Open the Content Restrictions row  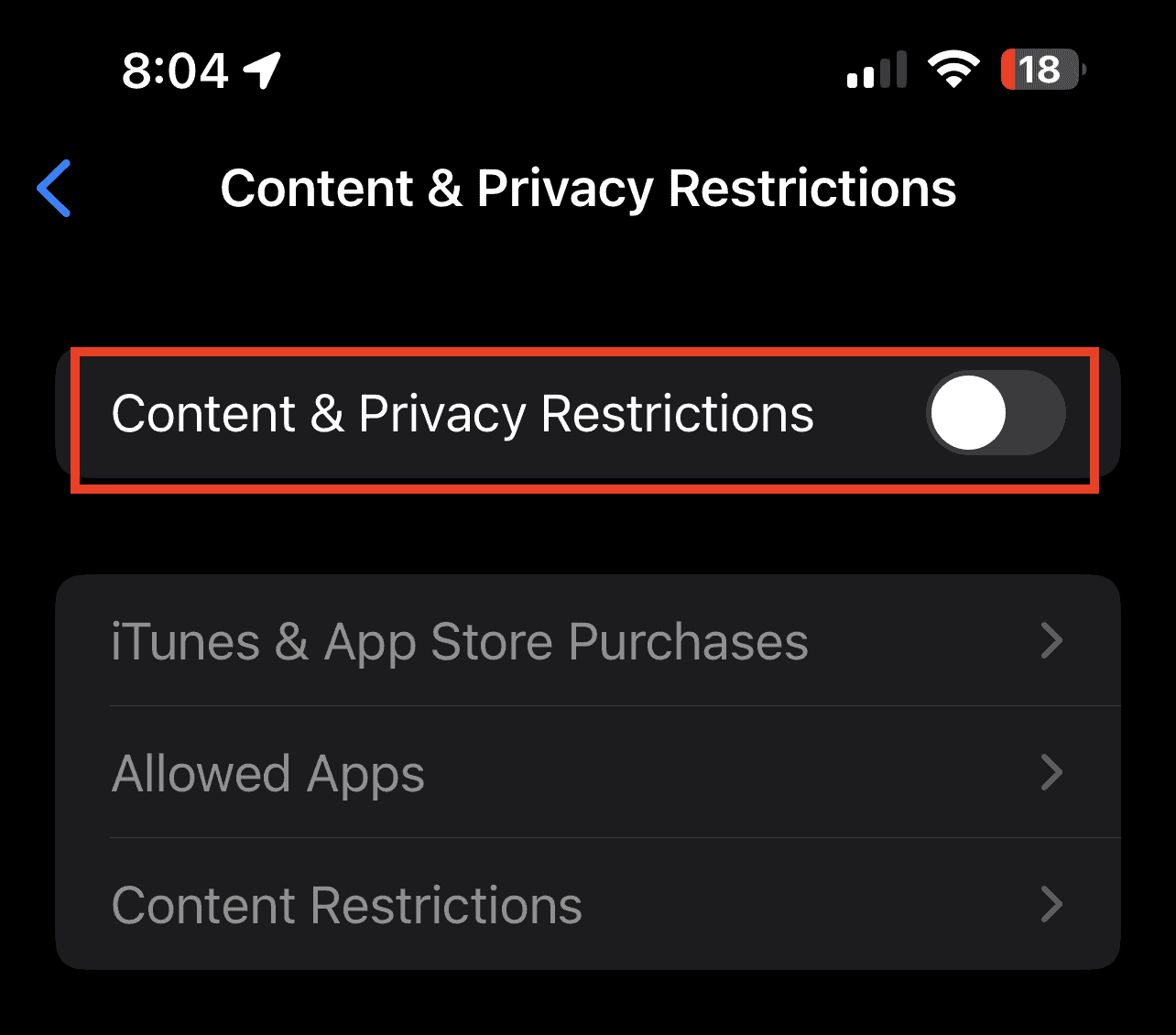(586, 905)
